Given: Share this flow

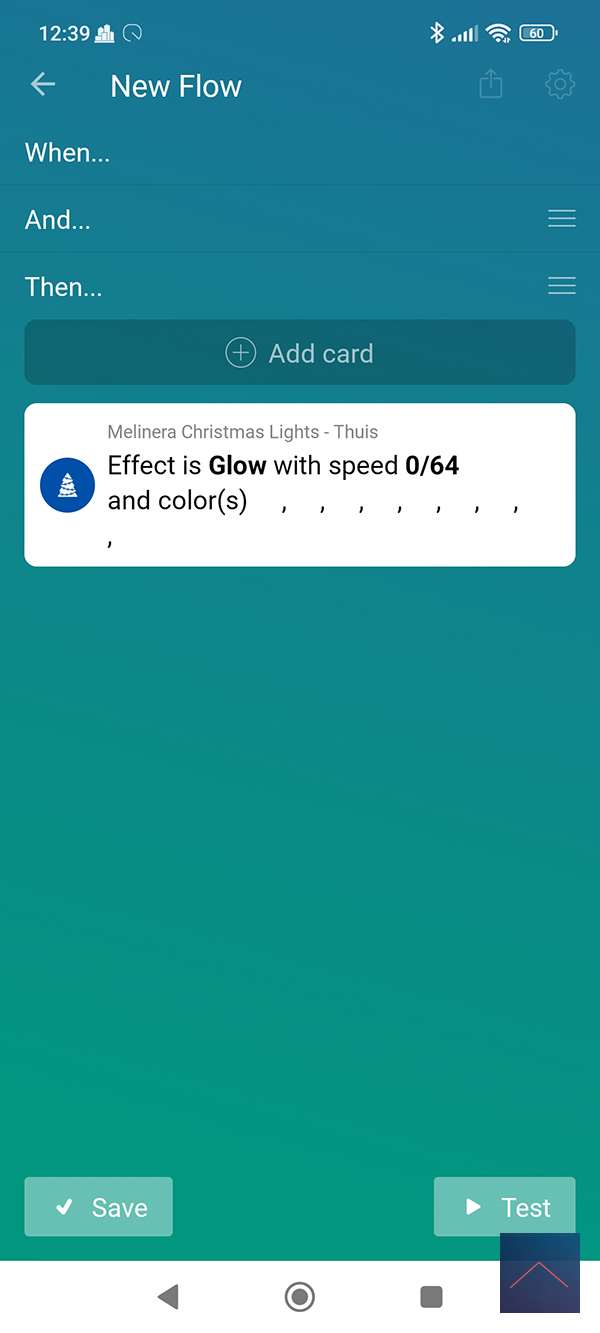Looking at the screenshot, I should (x=490, y=85).
